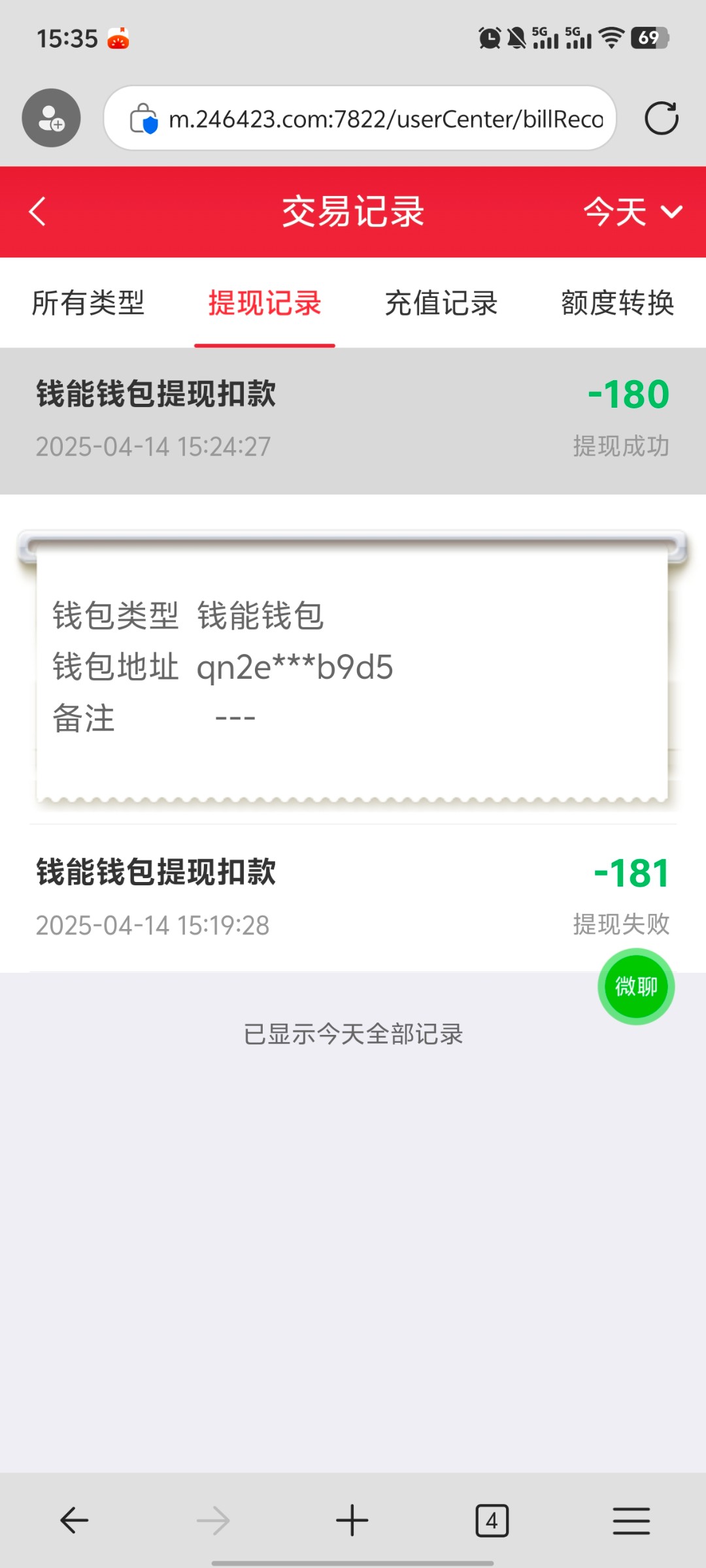View the 4 open browser tabs
Viewport: 706px width, 1568px height.
pyautogui.click(x=492, y=1520)
